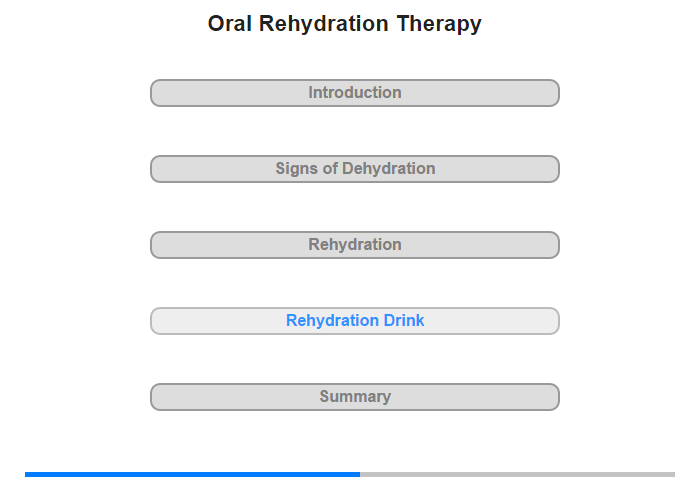Jump to the Summary section
700x480 pixels.
point(354,397)
